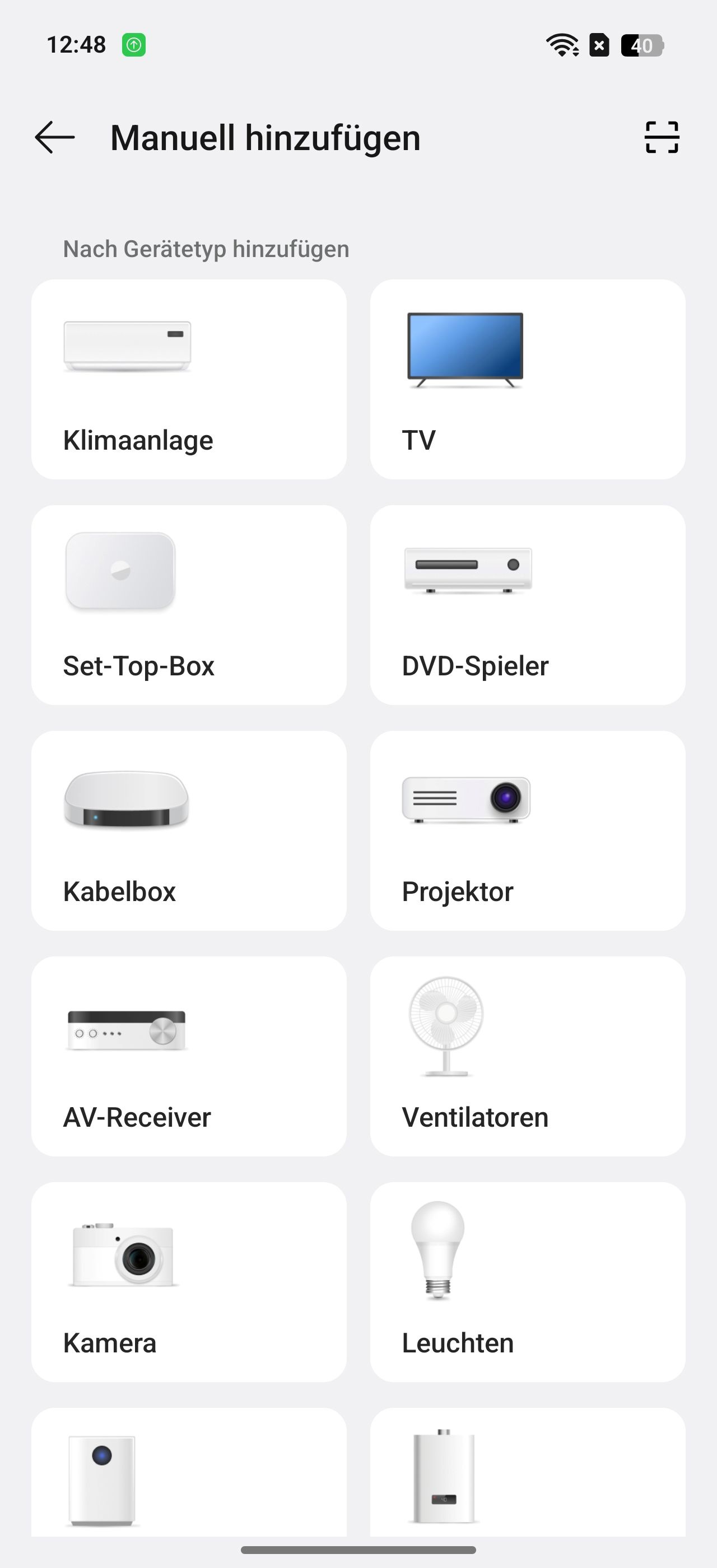Open the Set-Top-Box category
This screenshot has height=1568, width=717.
[189, 603]
